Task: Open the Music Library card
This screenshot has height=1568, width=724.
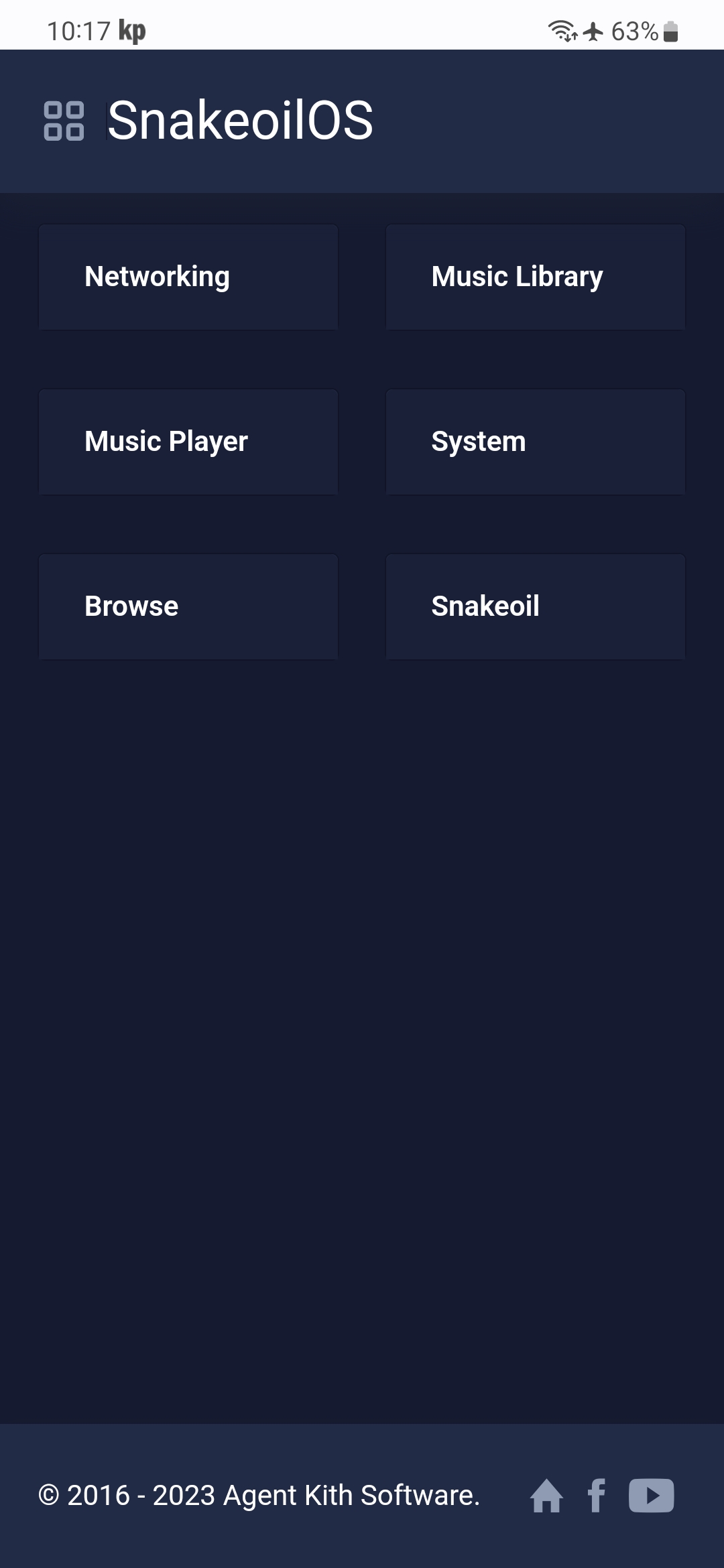Action: click(x=536, y=277)
